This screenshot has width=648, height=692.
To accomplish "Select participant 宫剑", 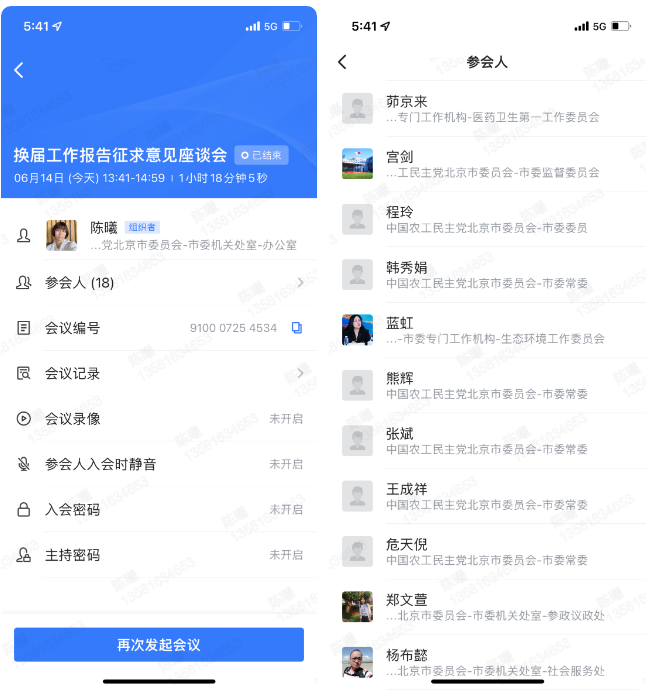I will 490,164.
